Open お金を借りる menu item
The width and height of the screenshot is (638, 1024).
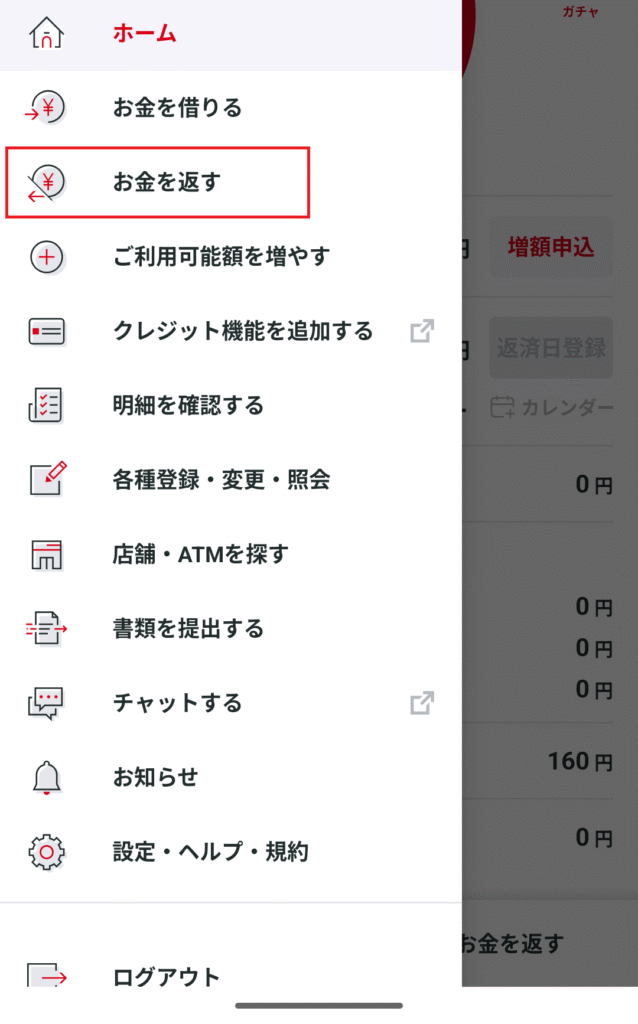(177, 107)
